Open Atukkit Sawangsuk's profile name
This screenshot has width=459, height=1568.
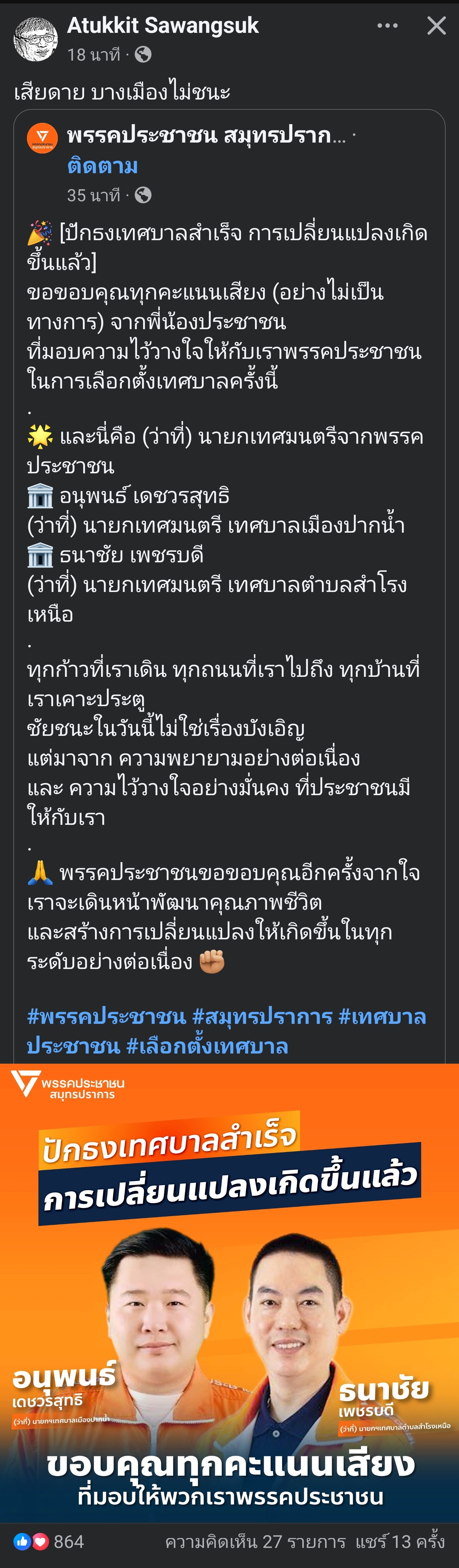pyautogui.click(x=162, y=26)
